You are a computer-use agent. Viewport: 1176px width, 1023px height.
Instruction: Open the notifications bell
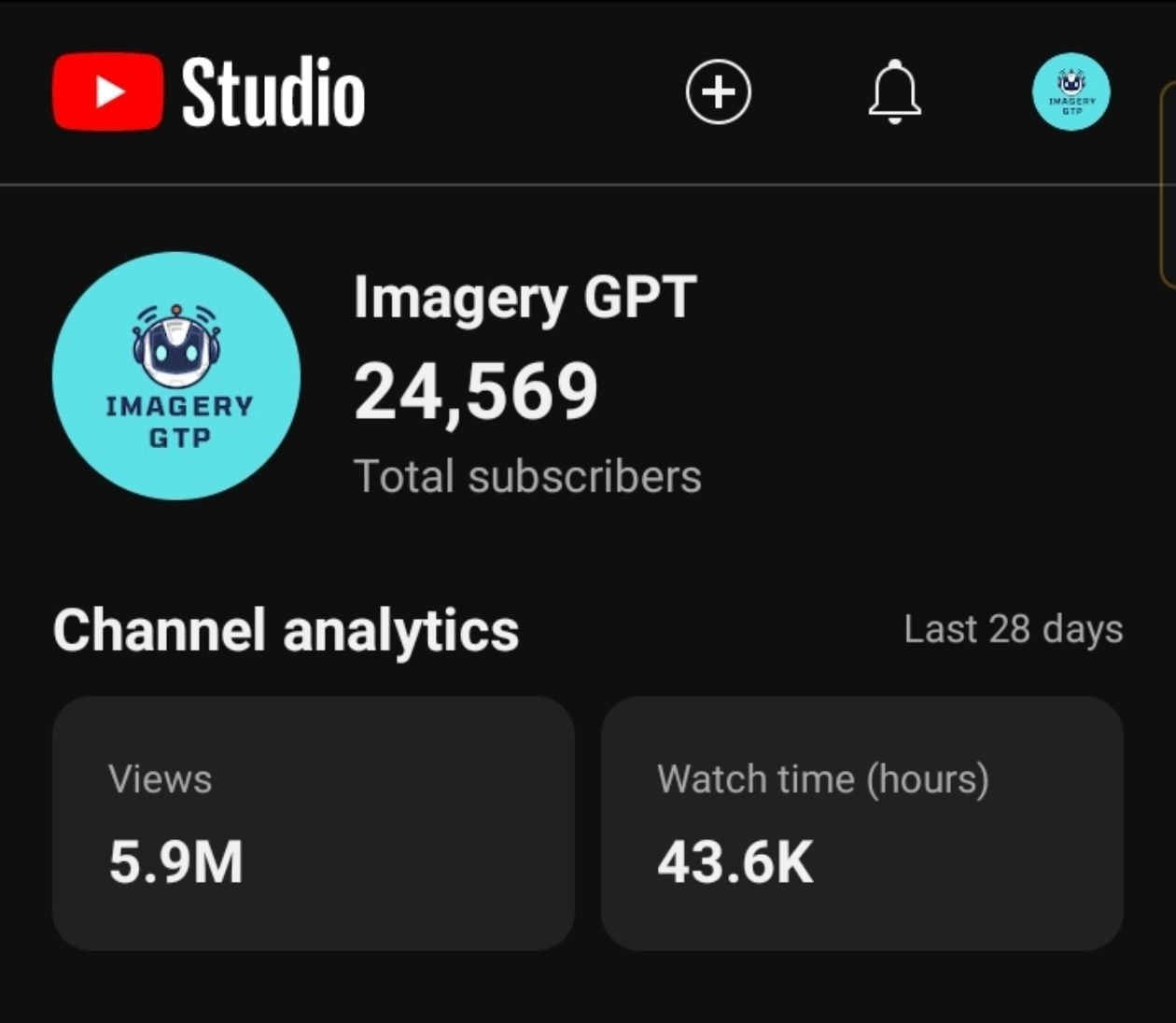[894, 91]
